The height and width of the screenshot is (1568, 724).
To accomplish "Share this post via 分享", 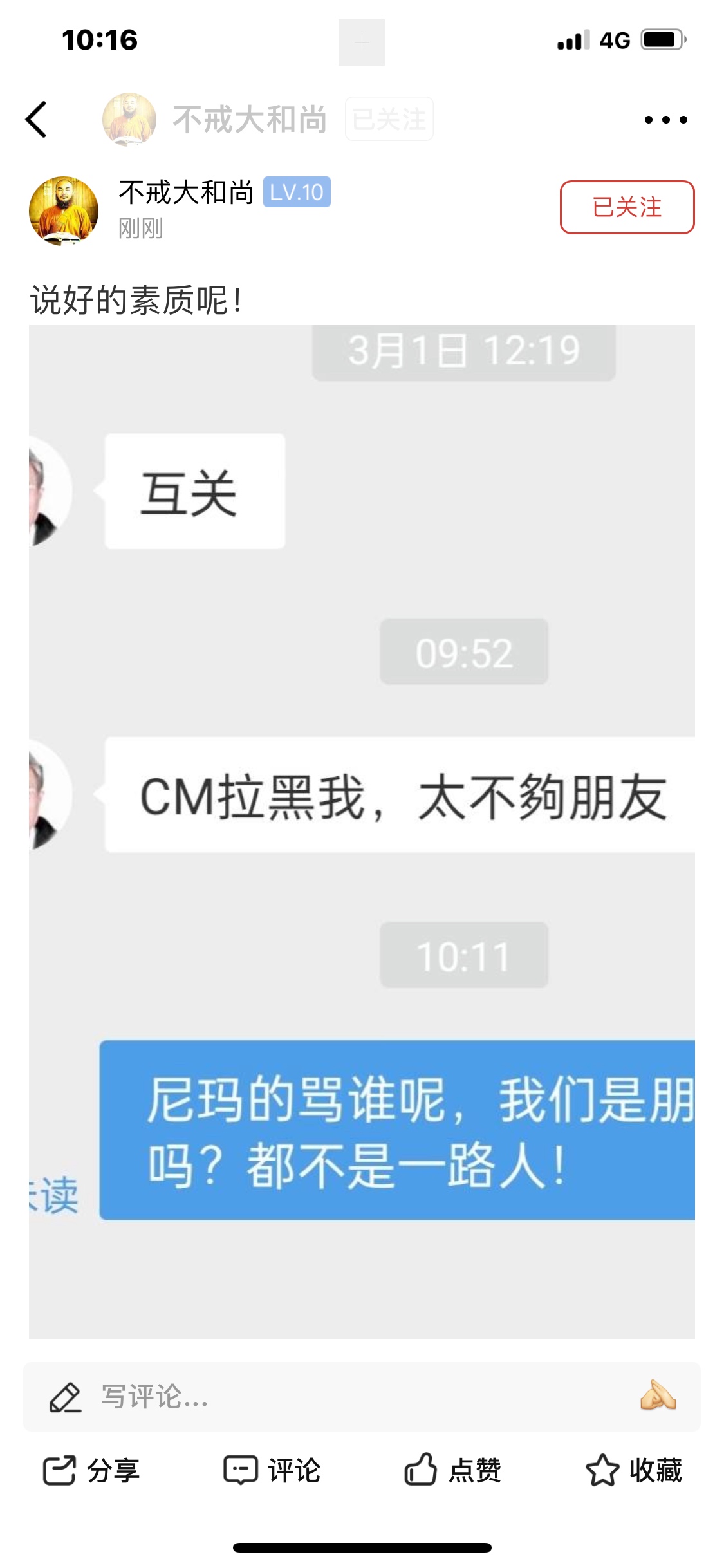I will [x=91, y=1470].
